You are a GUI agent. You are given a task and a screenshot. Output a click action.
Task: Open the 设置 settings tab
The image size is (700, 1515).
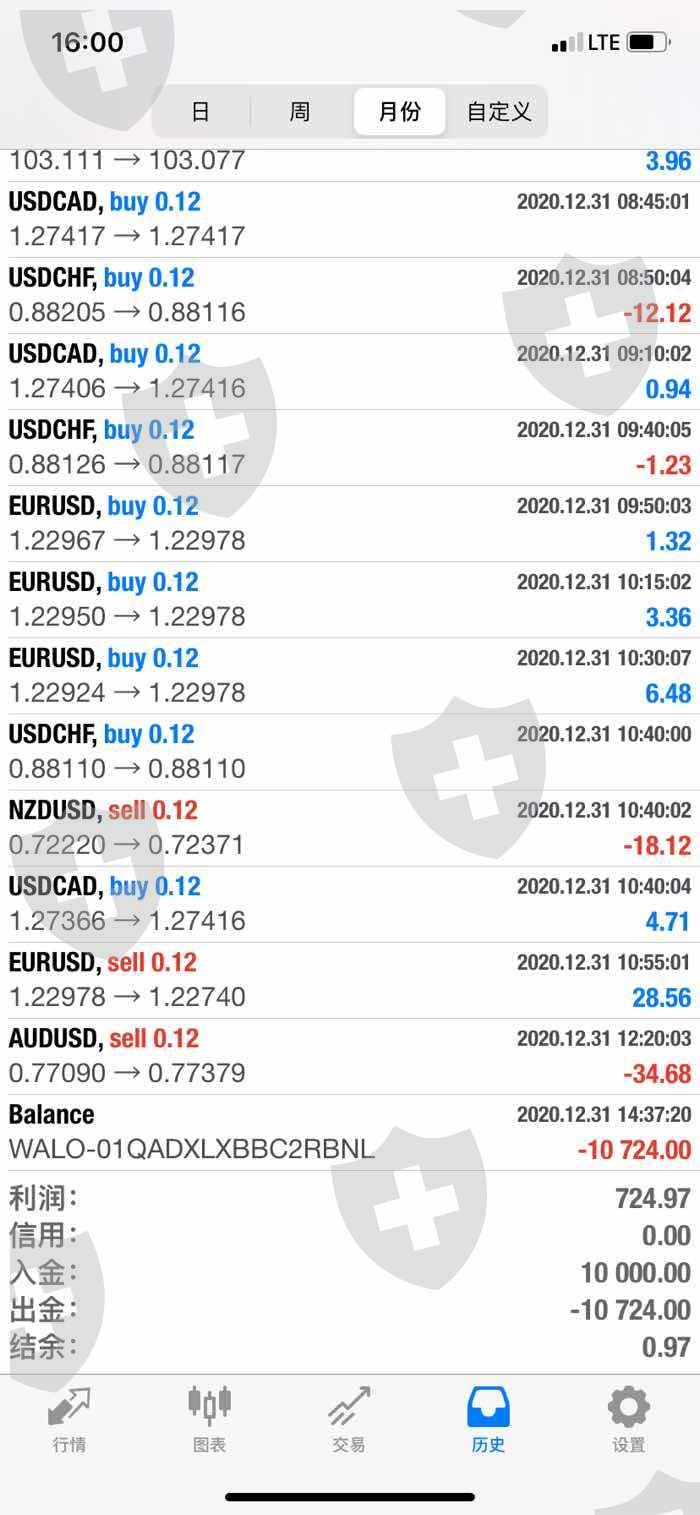tap(629, 1420)
